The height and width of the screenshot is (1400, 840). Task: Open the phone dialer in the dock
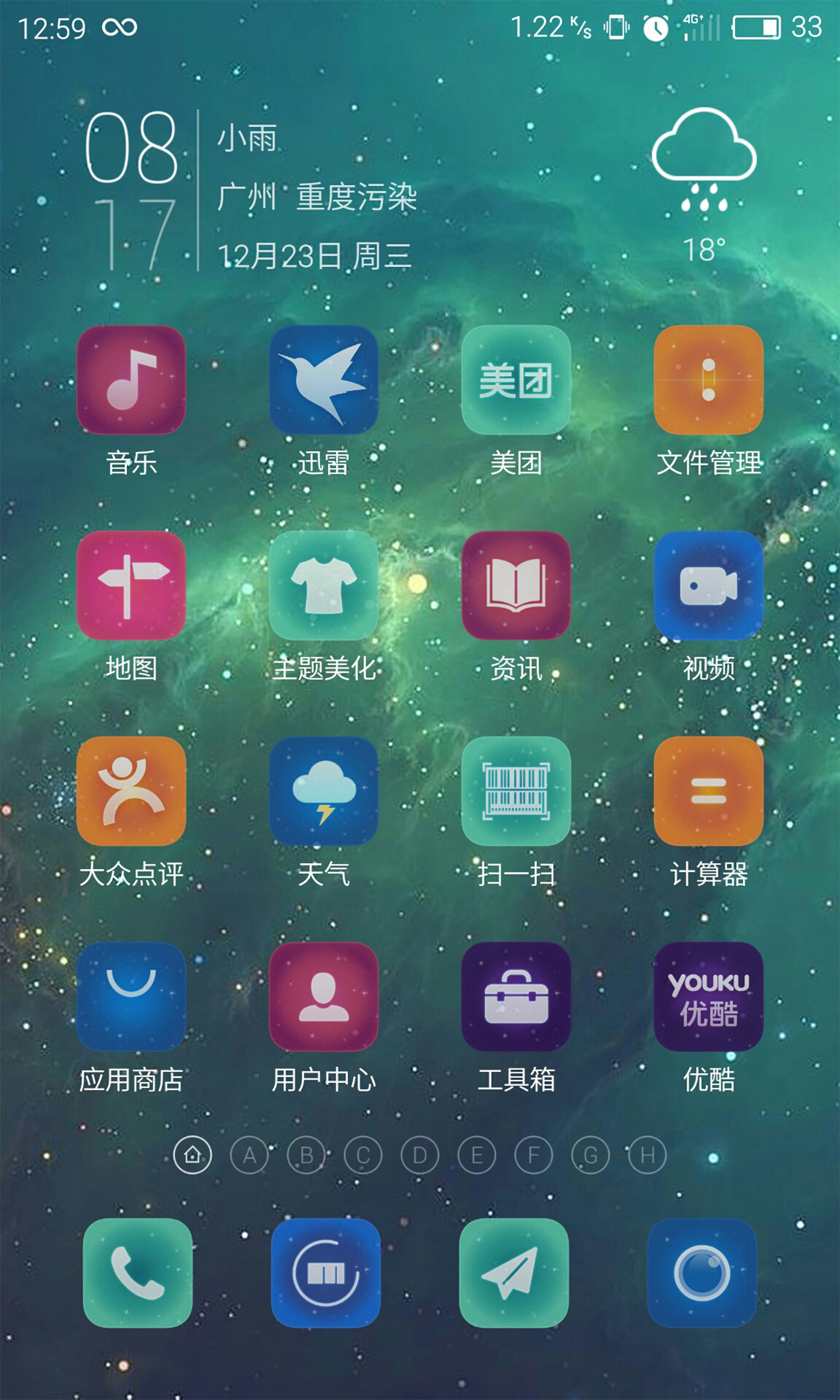(138, 1273)
